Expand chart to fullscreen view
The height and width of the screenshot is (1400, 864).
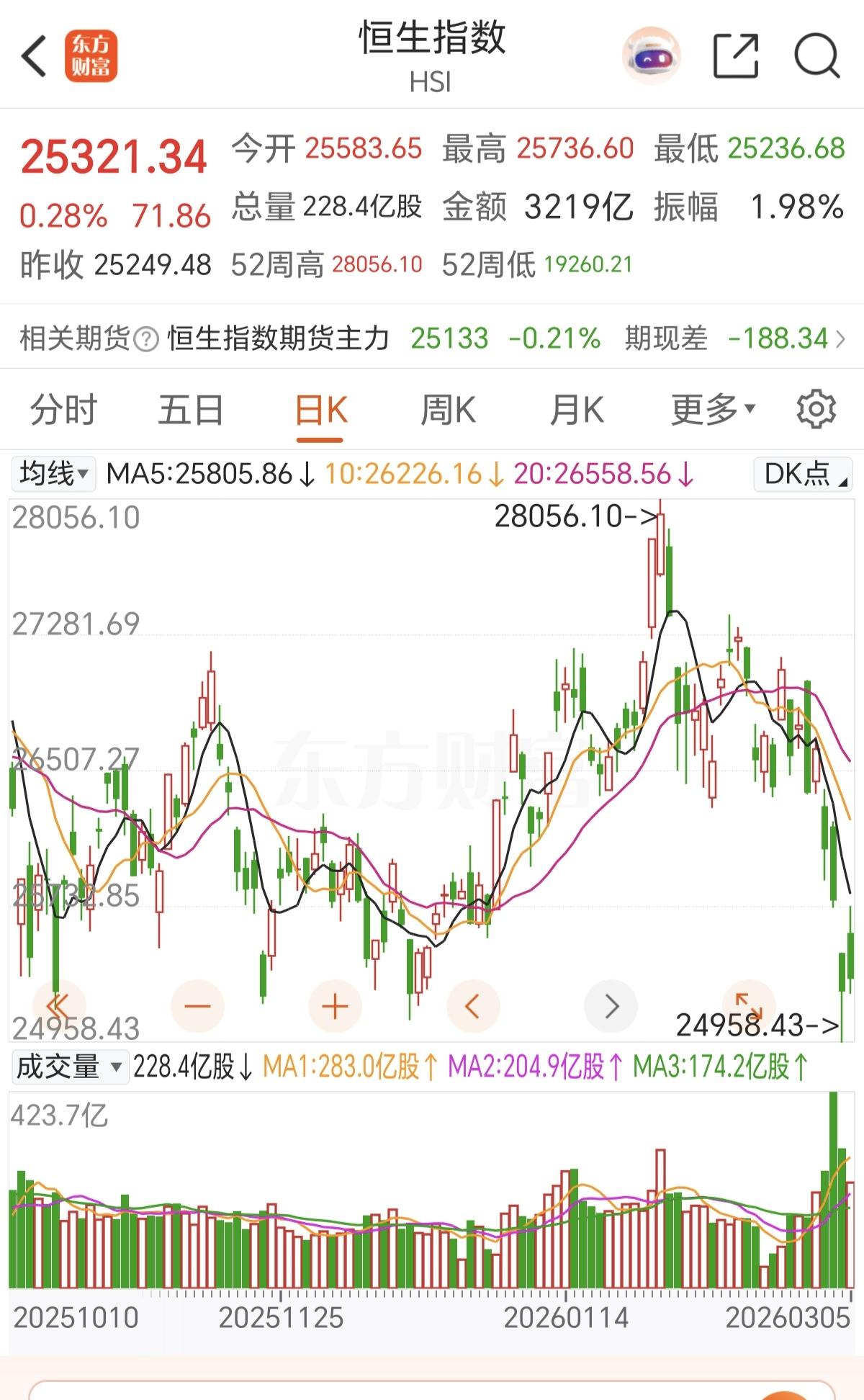point(749,1006)
